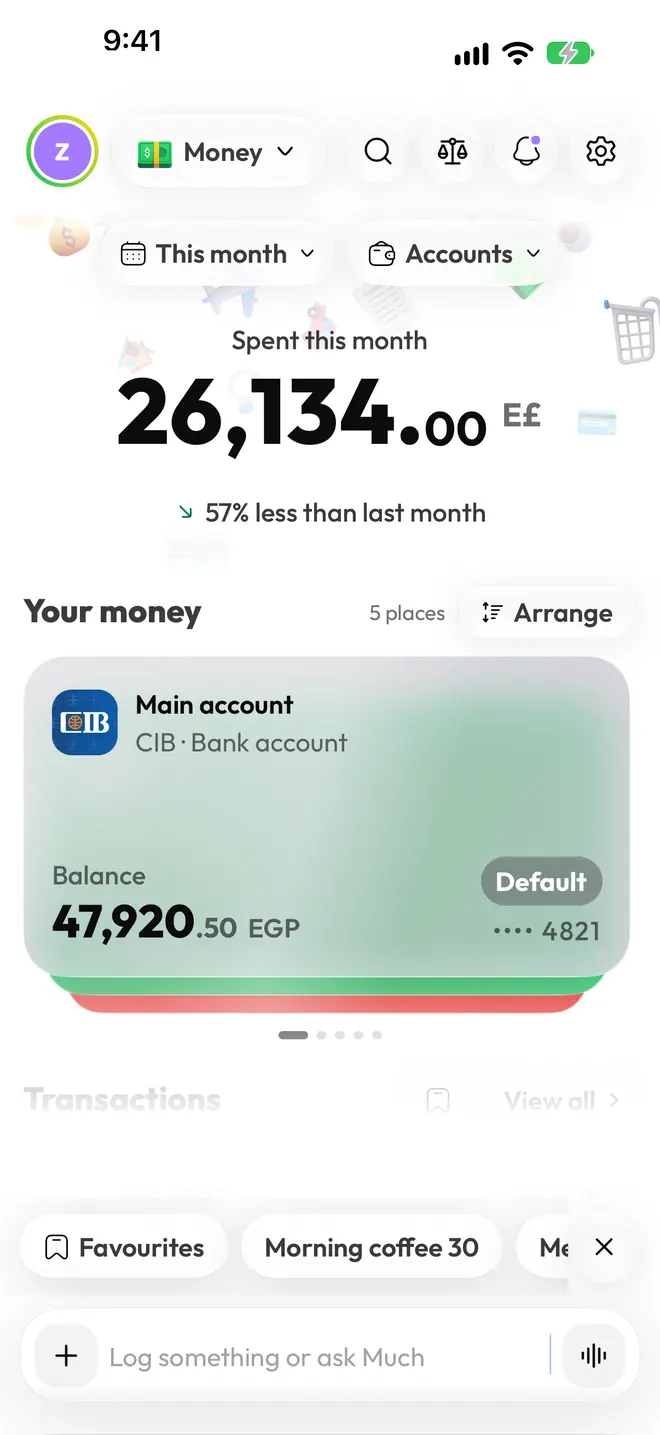This screenshot has height=1435, width=660.
Task: Open the settings gear
Action: (600, 152)
